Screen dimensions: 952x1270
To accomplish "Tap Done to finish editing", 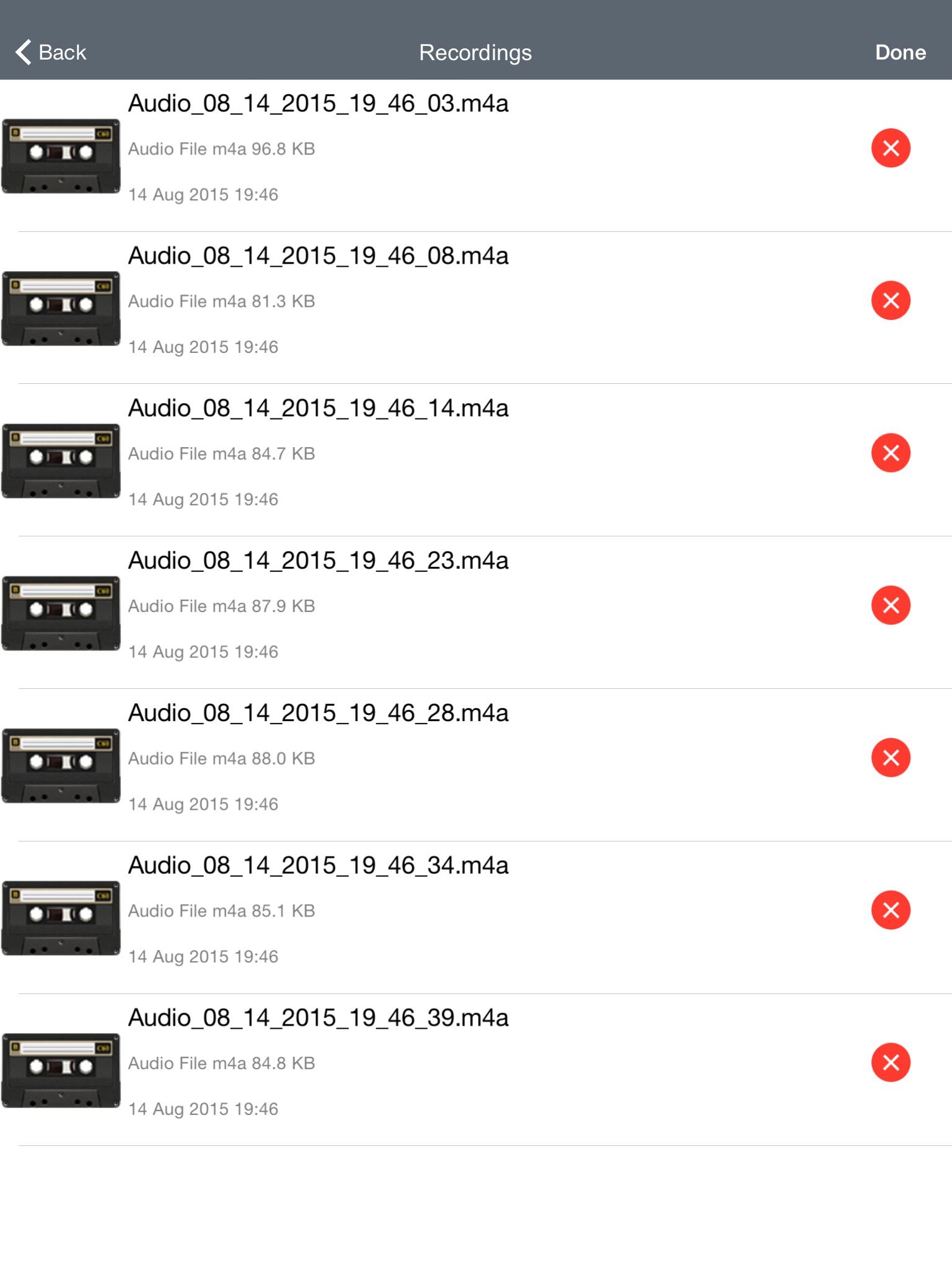I will tap(900, 52).
